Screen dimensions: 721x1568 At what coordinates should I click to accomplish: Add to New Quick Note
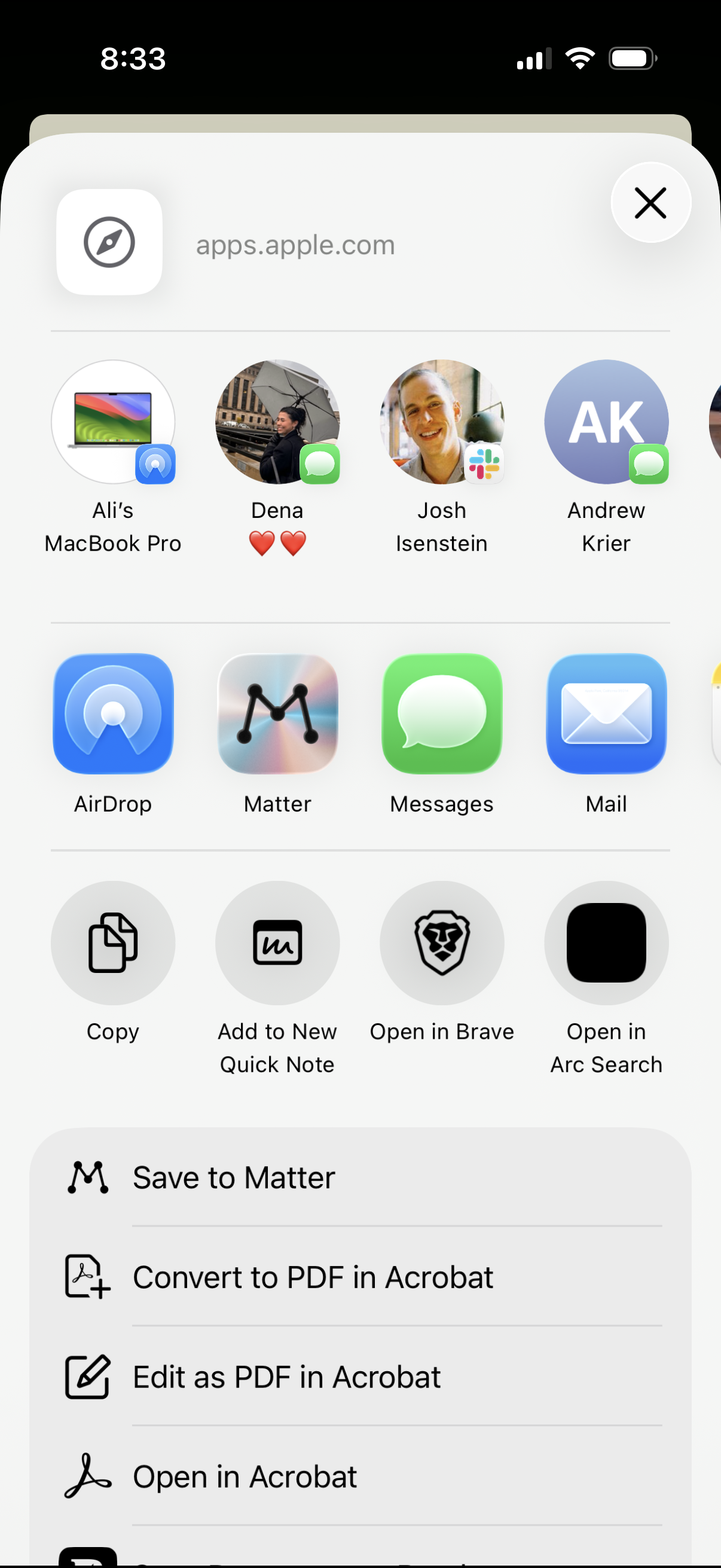point(277,942)
